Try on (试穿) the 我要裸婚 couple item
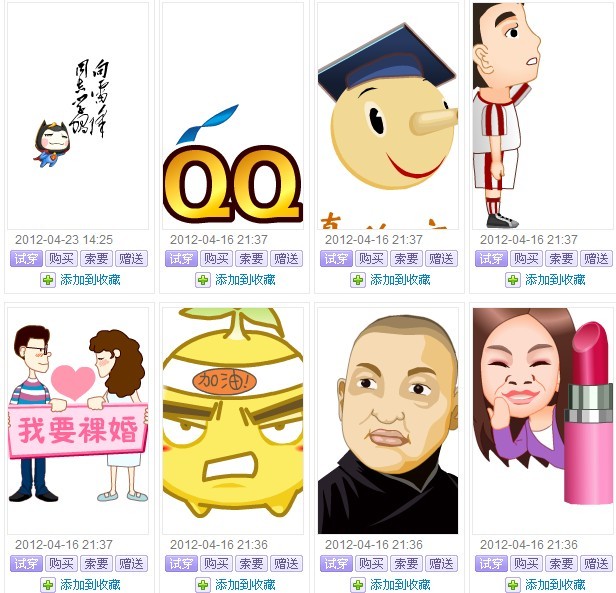The height and width of the screenshot is (593, 616). [26, 563]
